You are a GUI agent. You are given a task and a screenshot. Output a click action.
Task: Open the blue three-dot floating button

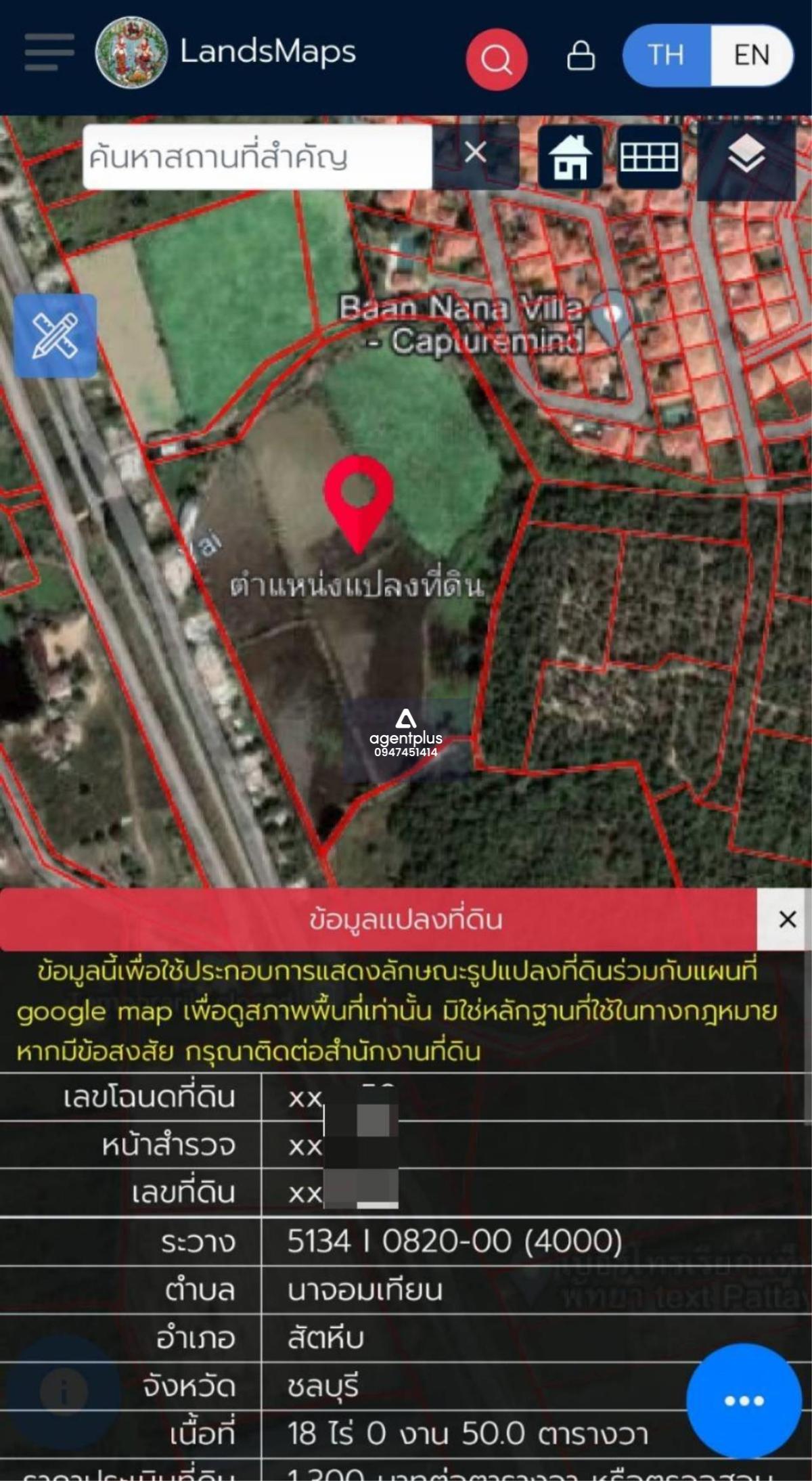tap(744, 1400)
